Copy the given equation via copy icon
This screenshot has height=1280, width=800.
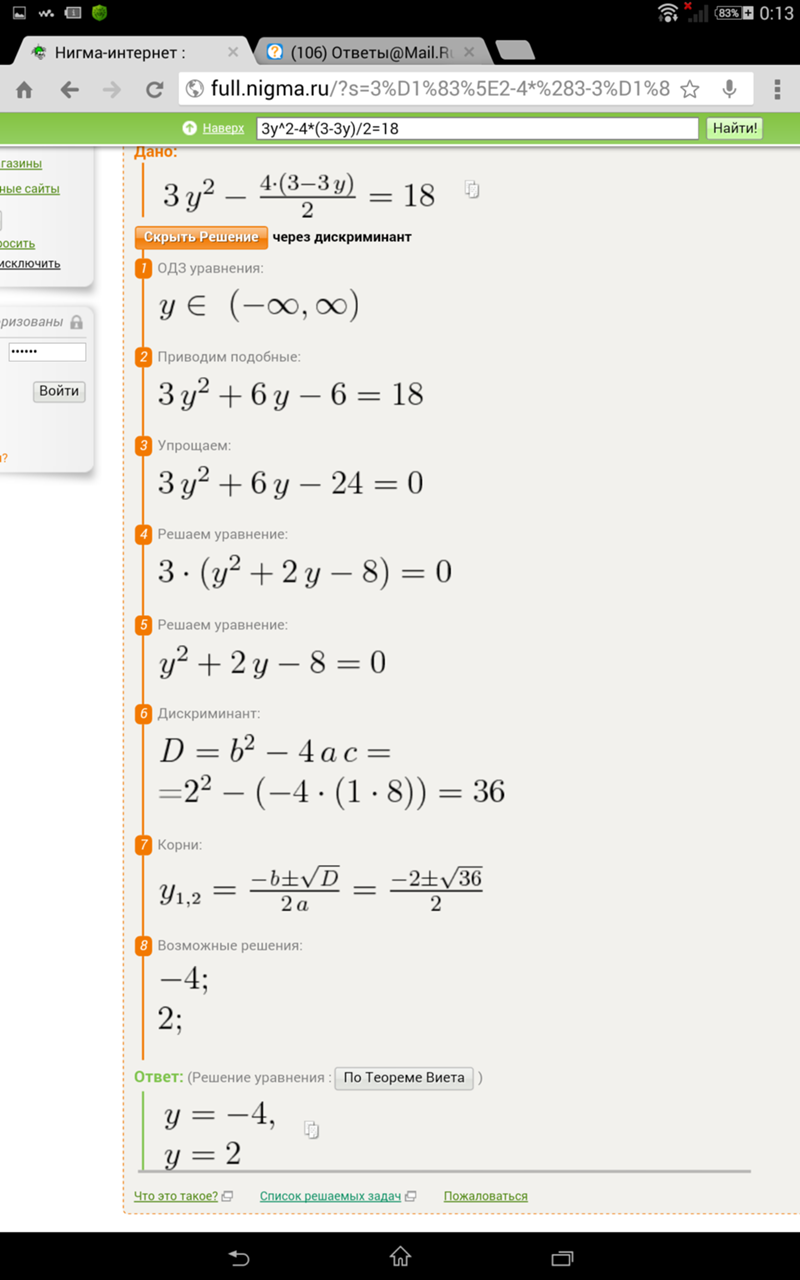(x=472, y=189)
